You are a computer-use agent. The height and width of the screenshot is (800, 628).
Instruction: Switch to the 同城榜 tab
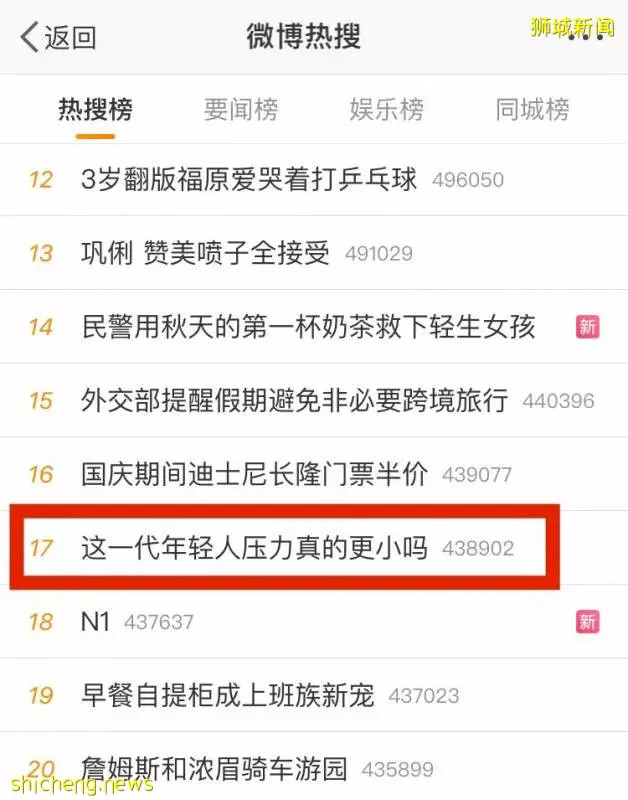(x=533, y=109)
